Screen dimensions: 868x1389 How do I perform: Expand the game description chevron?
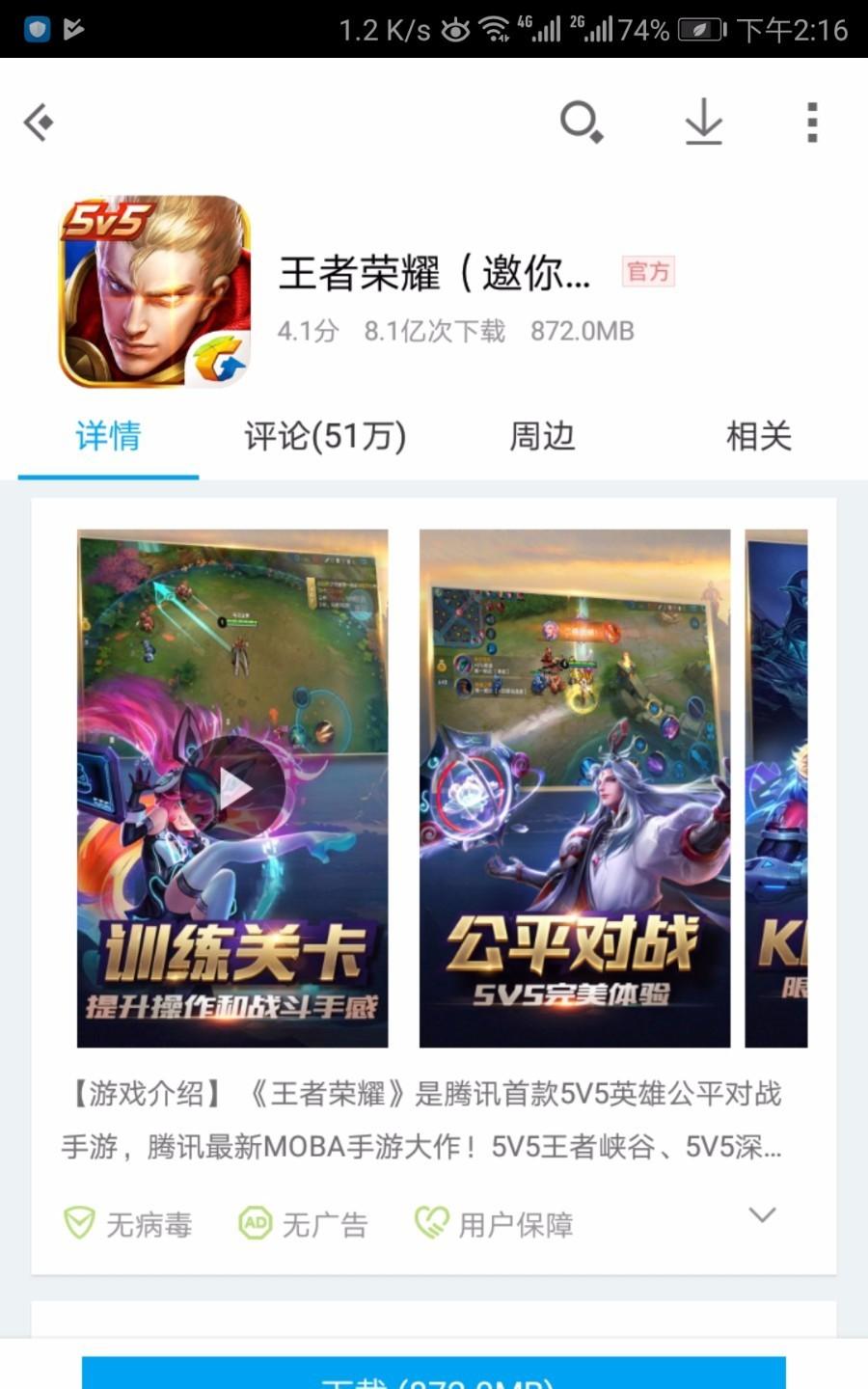[x=762, y=1215]
